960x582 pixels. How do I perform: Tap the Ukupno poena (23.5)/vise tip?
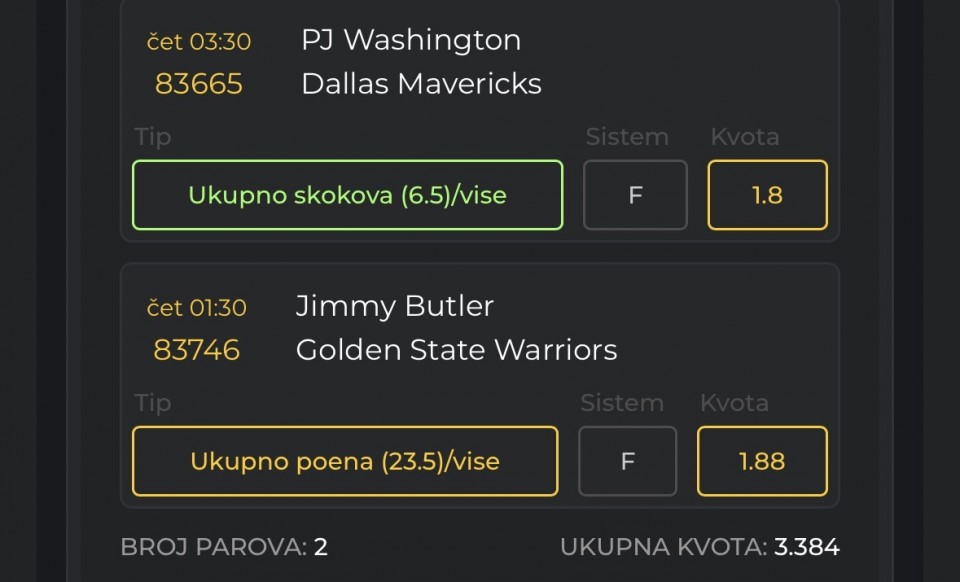(x=344, y=461)
